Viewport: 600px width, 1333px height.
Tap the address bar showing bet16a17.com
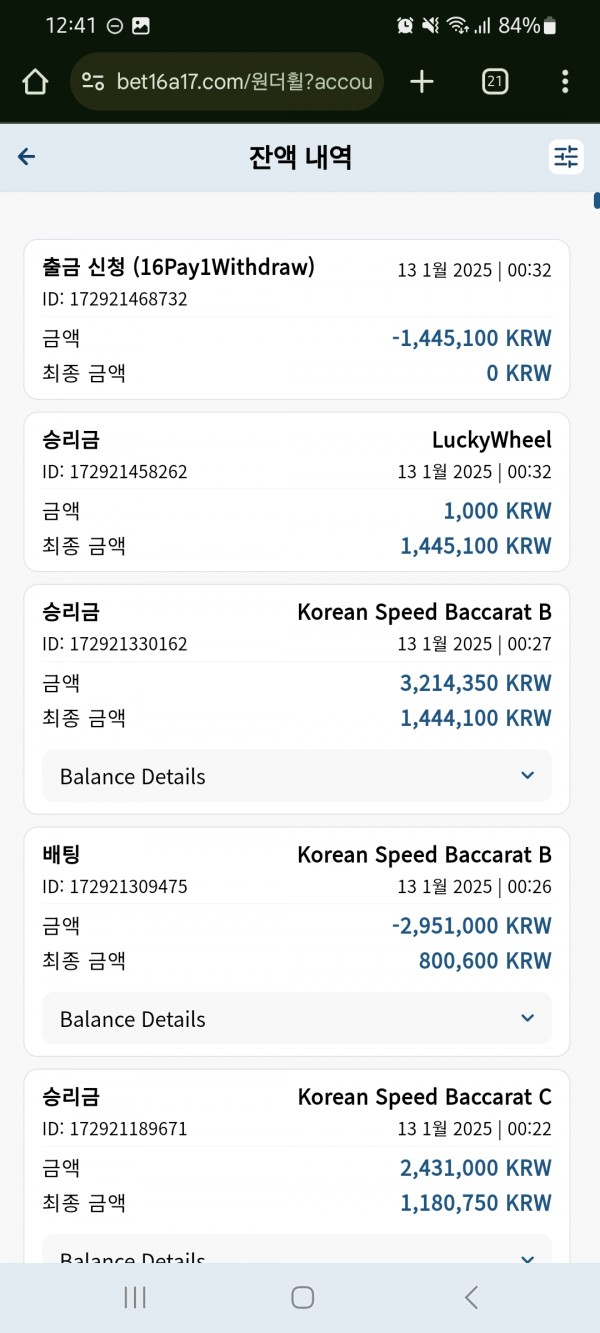tap(227, 82)
